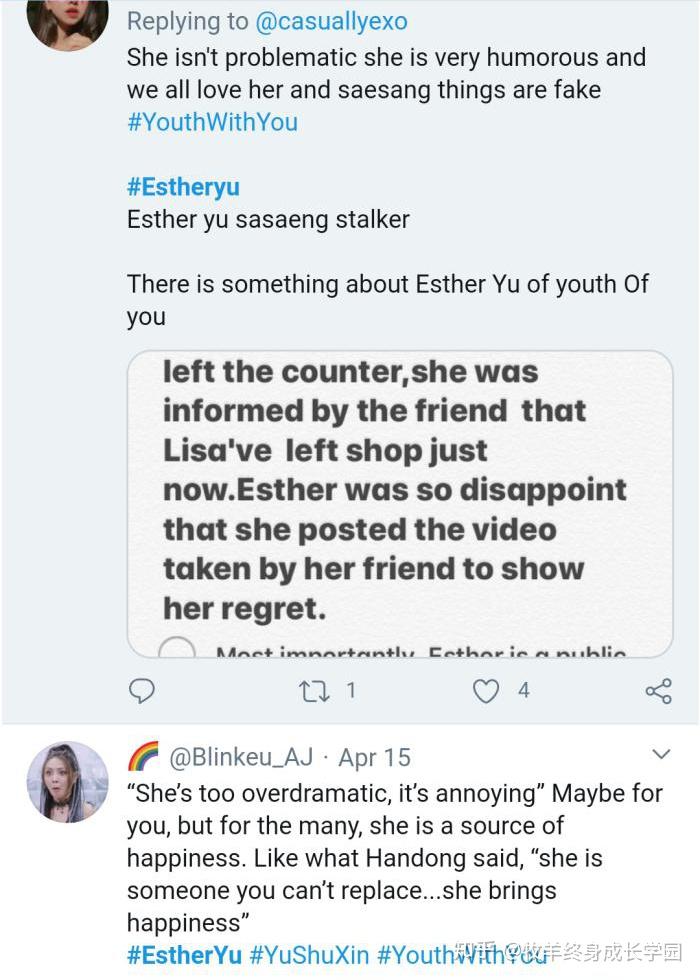The image size is (700, 980).
Task: Open #YouthWithYou hashtag in the first tweet
Action: 212,123
